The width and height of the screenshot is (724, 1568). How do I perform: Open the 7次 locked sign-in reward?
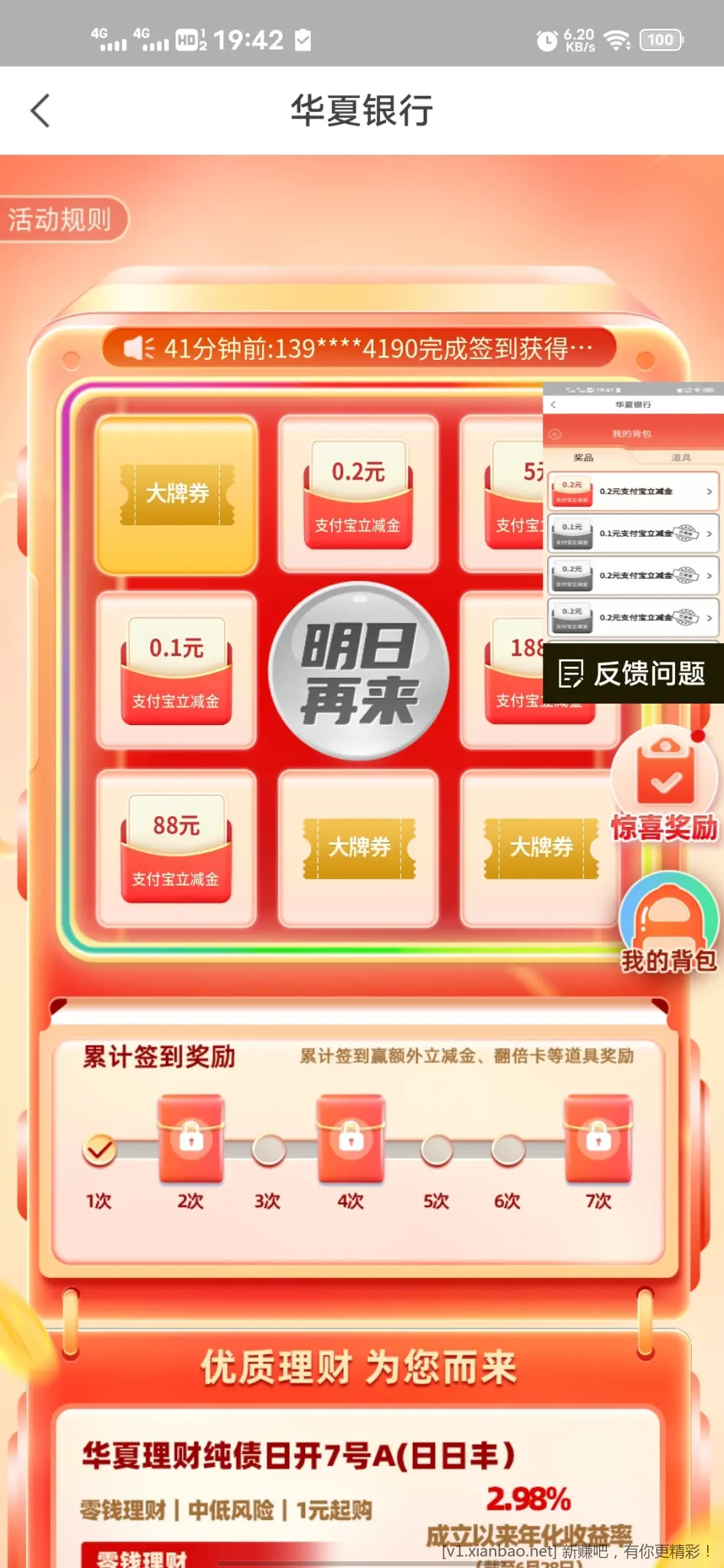[598, 1138]
